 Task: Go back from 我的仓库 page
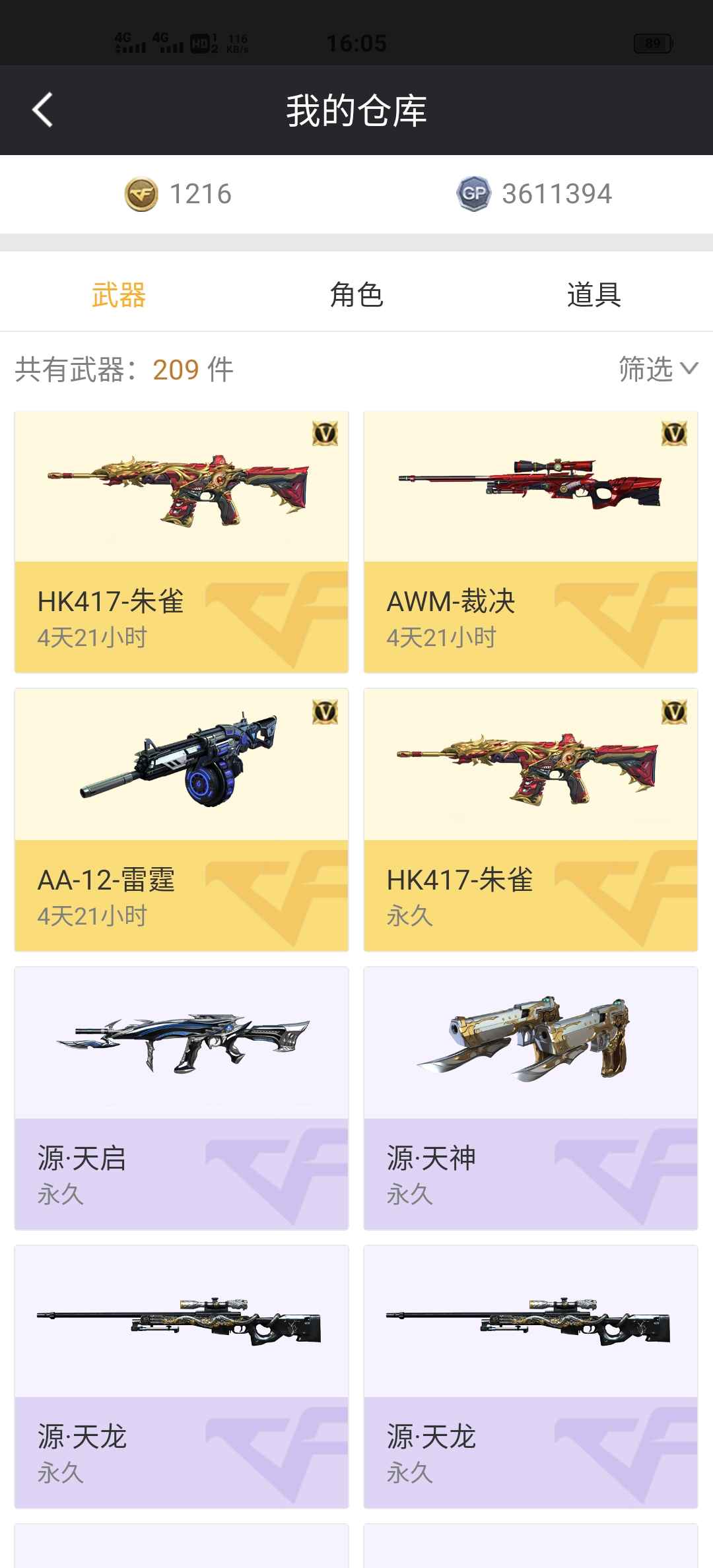(x=43, y=110)
